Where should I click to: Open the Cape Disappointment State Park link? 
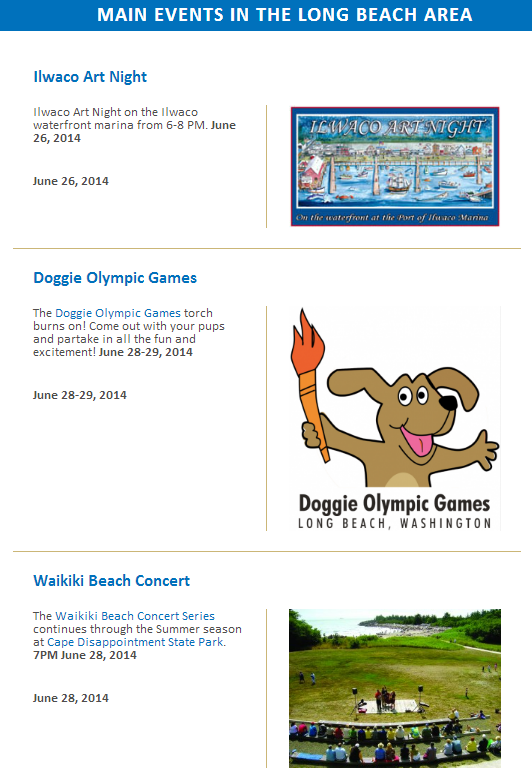click(135, 642)
